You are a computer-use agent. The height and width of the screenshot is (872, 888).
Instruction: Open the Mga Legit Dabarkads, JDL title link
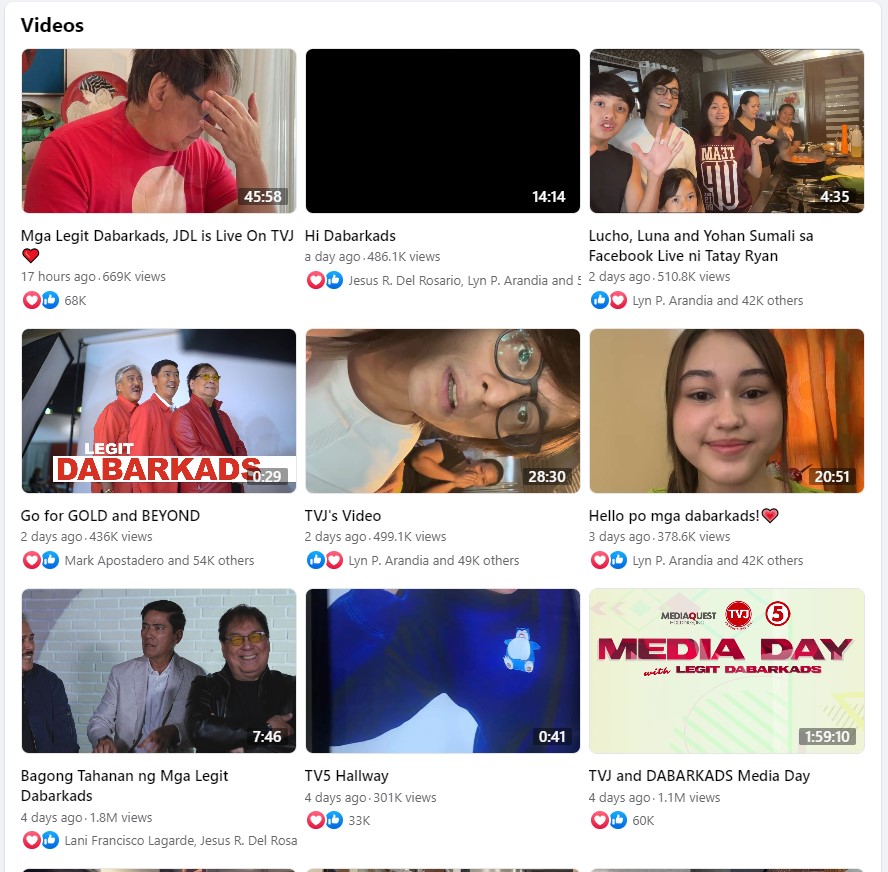157,236
